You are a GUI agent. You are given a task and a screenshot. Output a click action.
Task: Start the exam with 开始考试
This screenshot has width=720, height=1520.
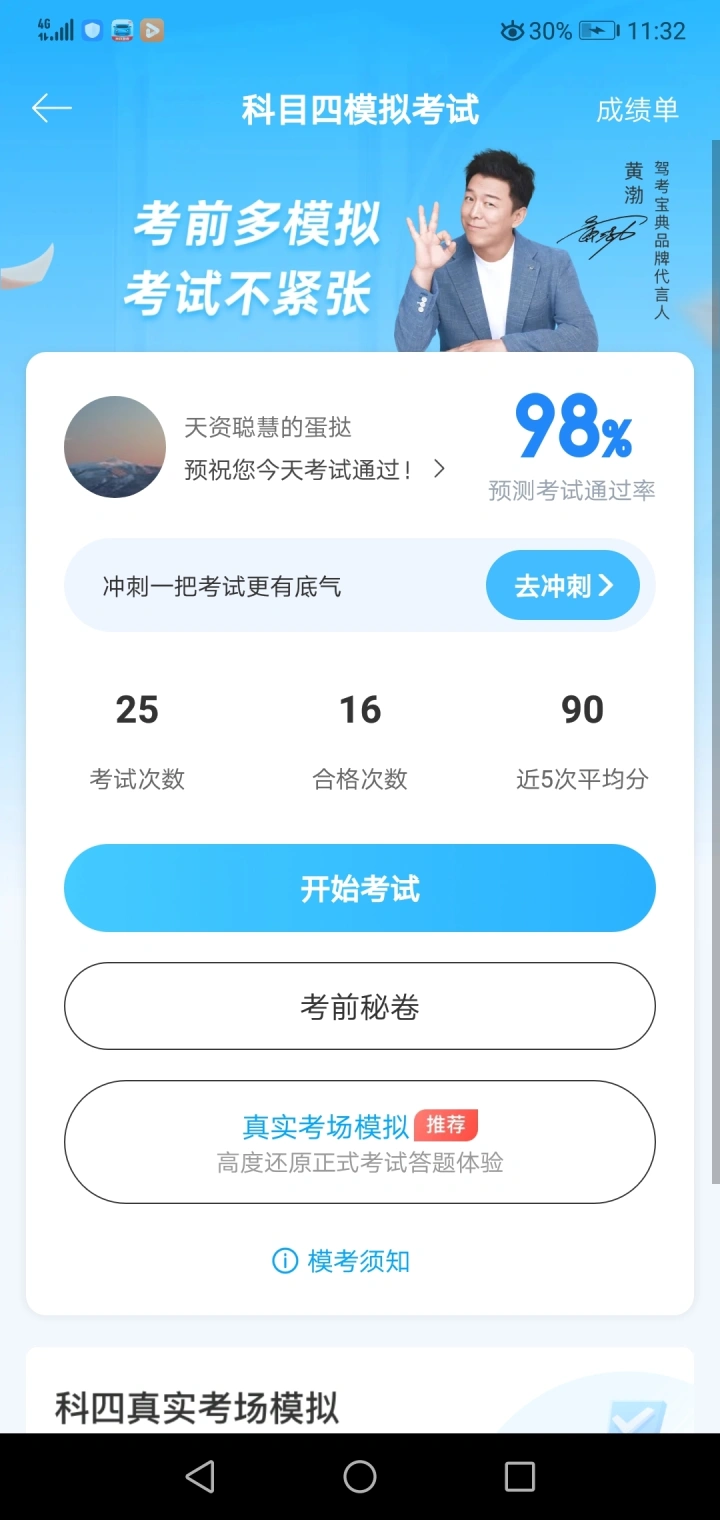[360, 888]
